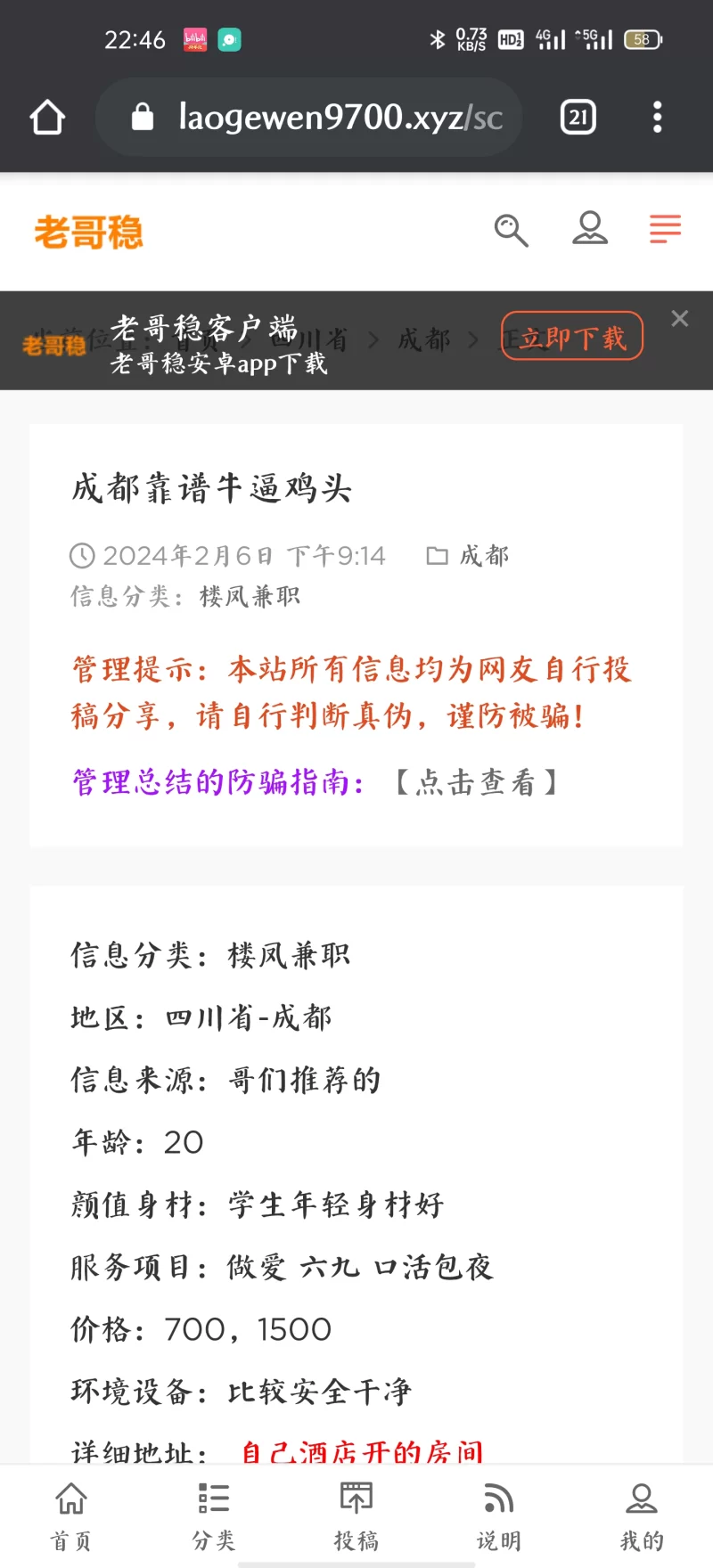
Task: Switch to the 首页 tab
Action: click(x=71, y=1515)
